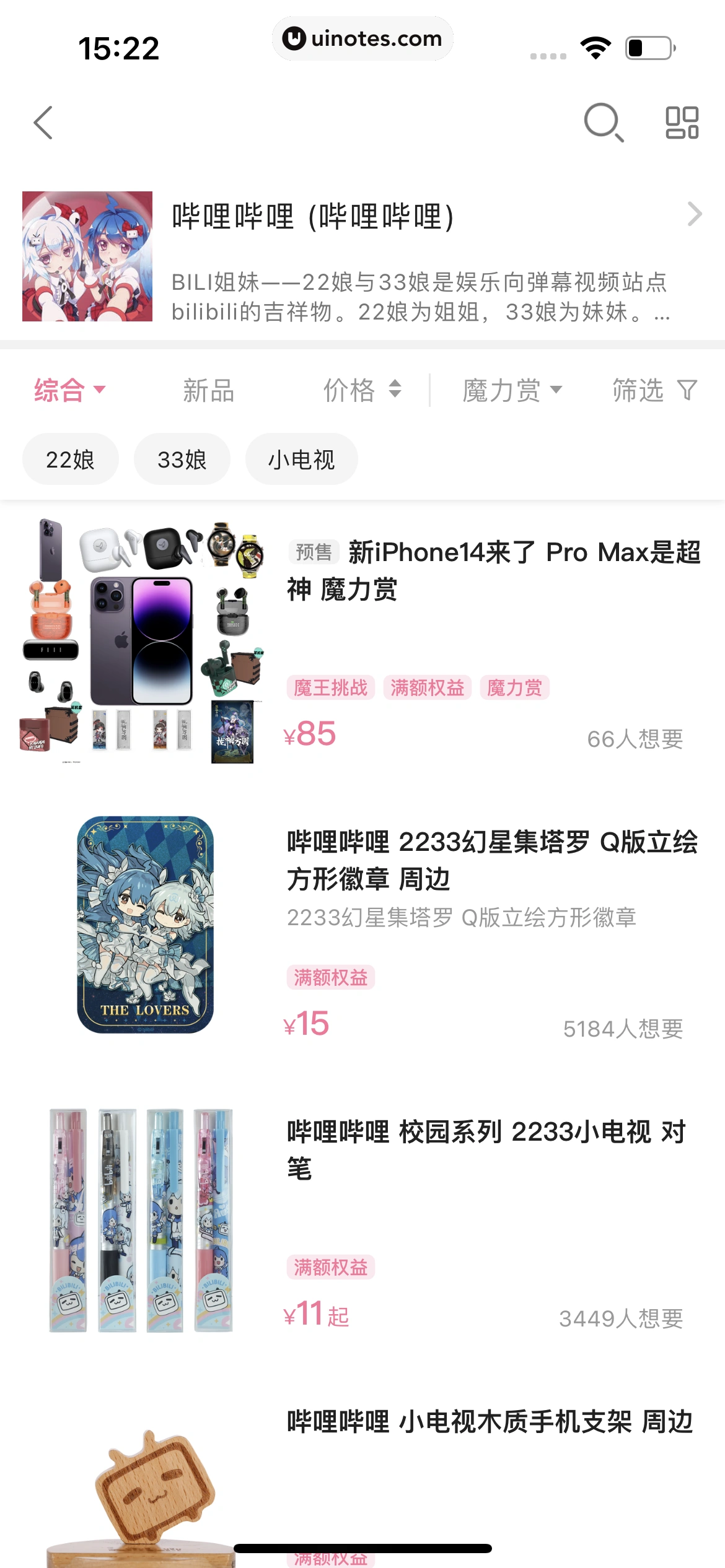Toggle the 小电视 filter chip
The image size is (725, 1568).
(301, 459)
